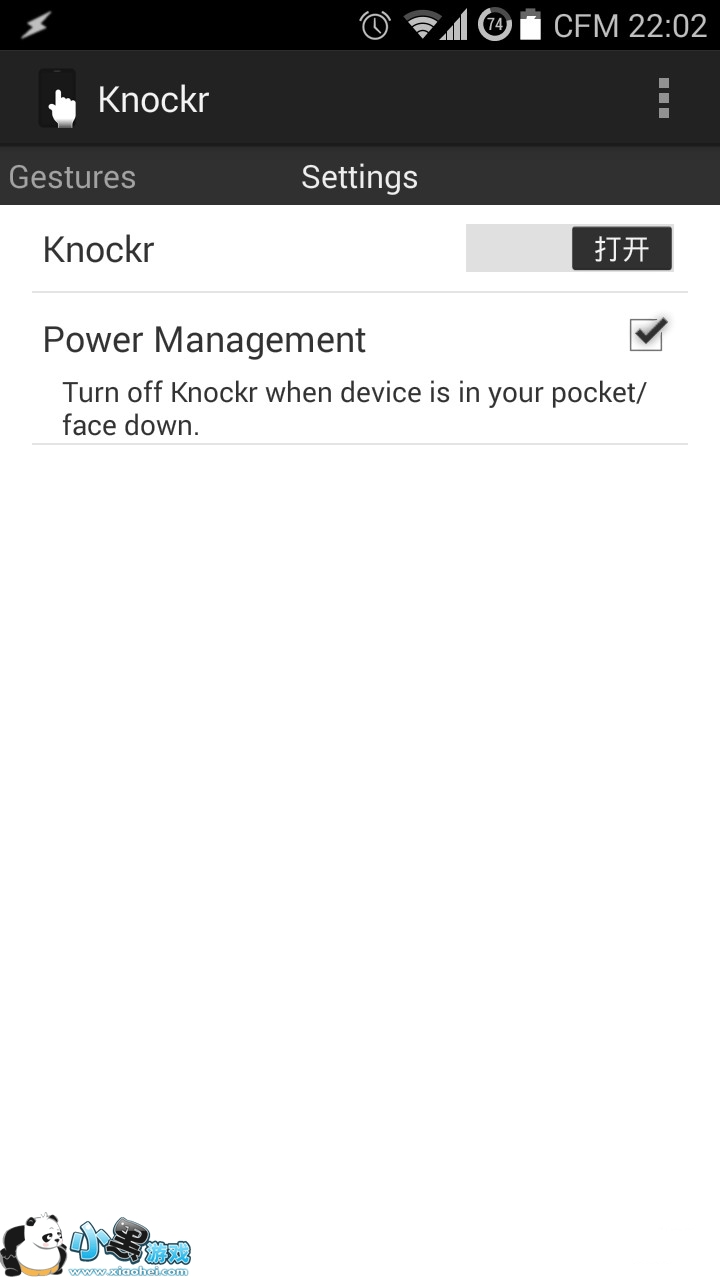Open the overflow menu
The height and width of the screenshot is (1280, 720).
point(663,99)
